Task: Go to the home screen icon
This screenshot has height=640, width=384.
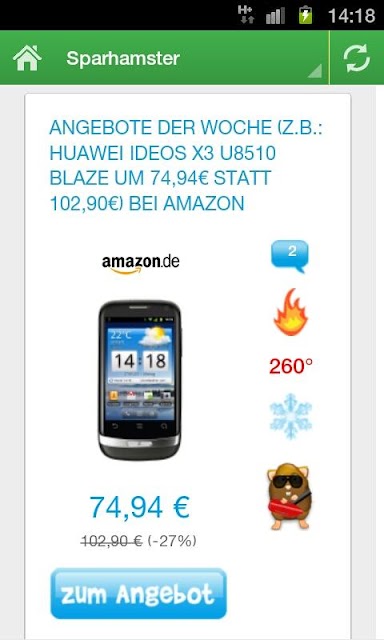Action: coord(27,58)
